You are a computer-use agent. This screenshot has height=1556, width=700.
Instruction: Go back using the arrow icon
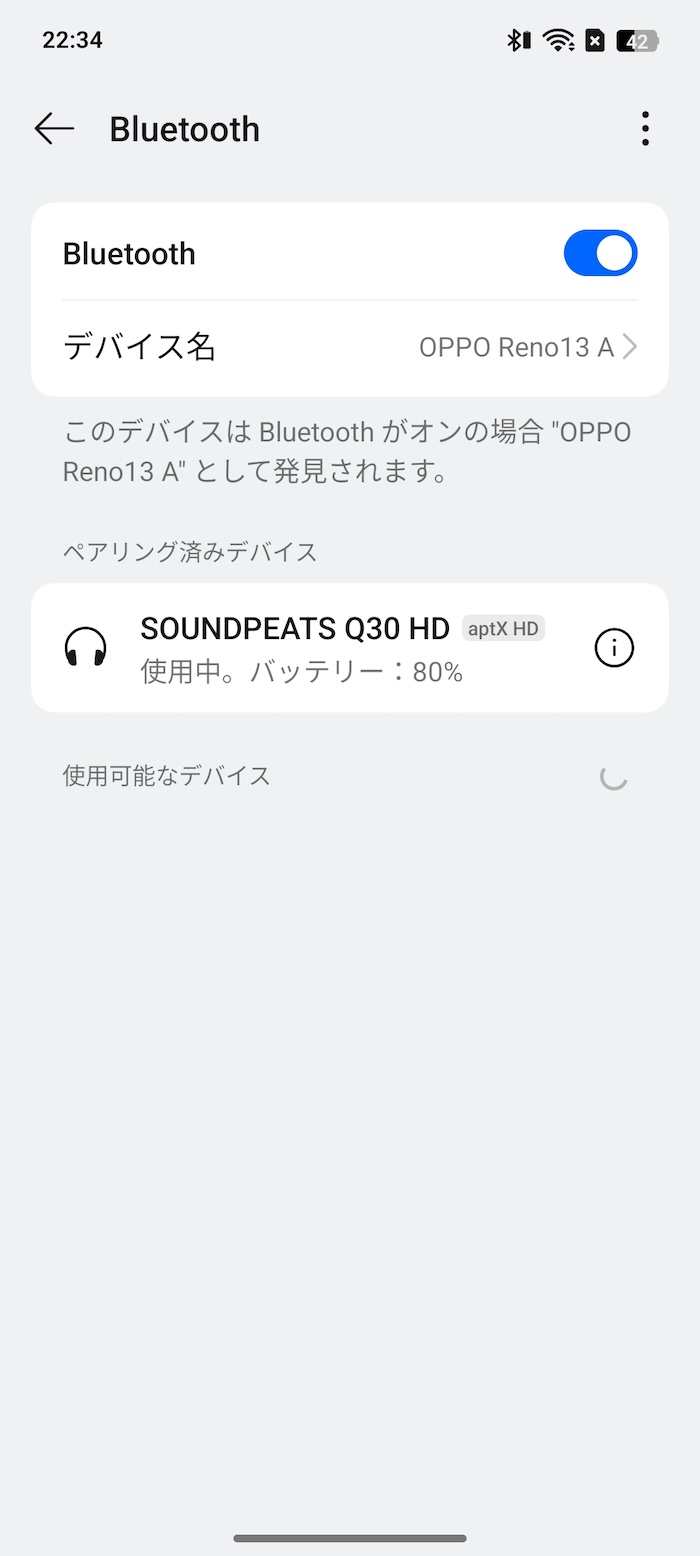[x=54, y=129]
